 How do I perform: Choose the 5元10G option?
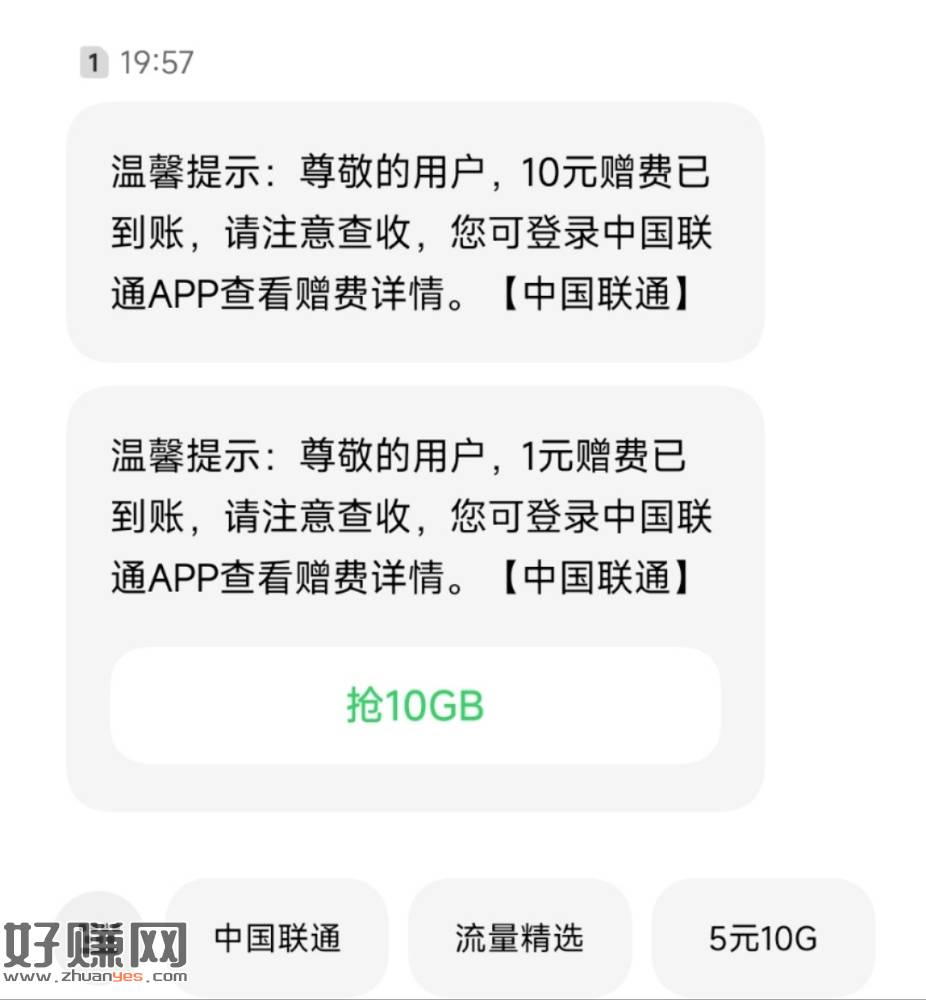pos(763,938)
